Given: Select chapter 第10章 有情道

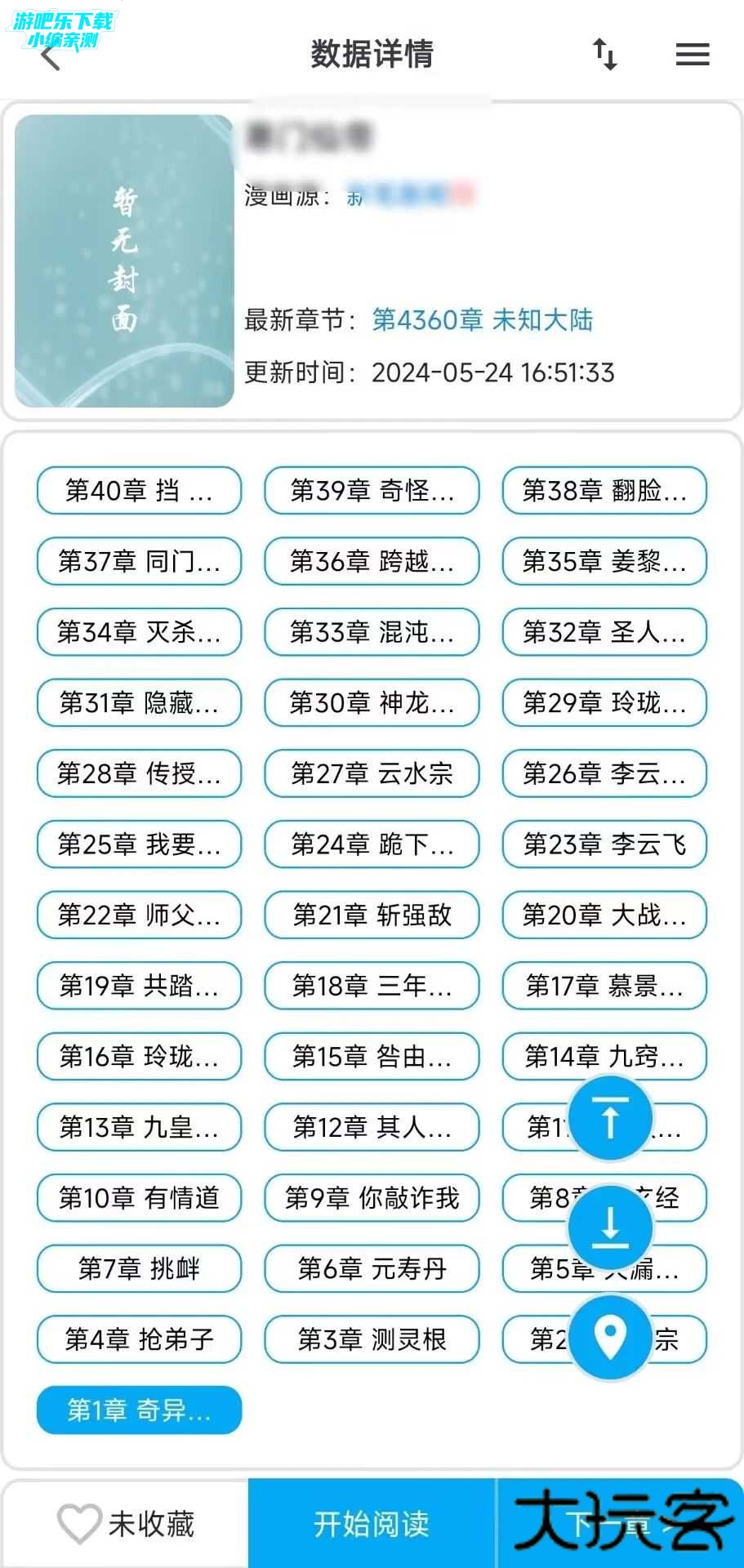Looking at the screenshot, I should [x=139, y=1198].
